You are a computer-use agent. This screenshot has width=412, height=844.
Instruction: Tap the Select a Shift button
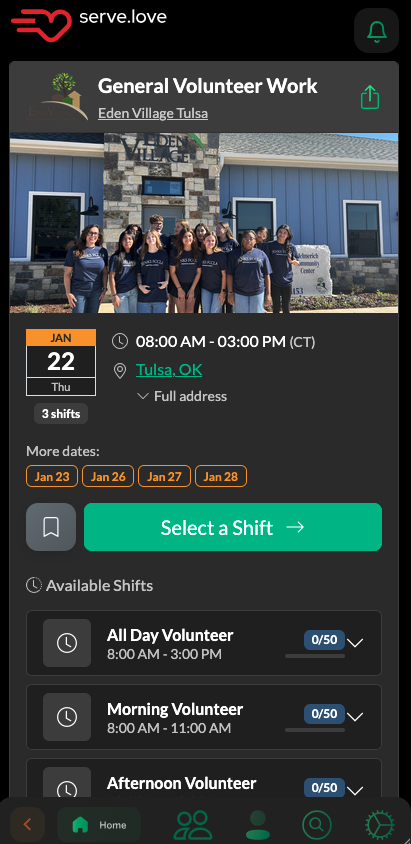tap(233, 527)
